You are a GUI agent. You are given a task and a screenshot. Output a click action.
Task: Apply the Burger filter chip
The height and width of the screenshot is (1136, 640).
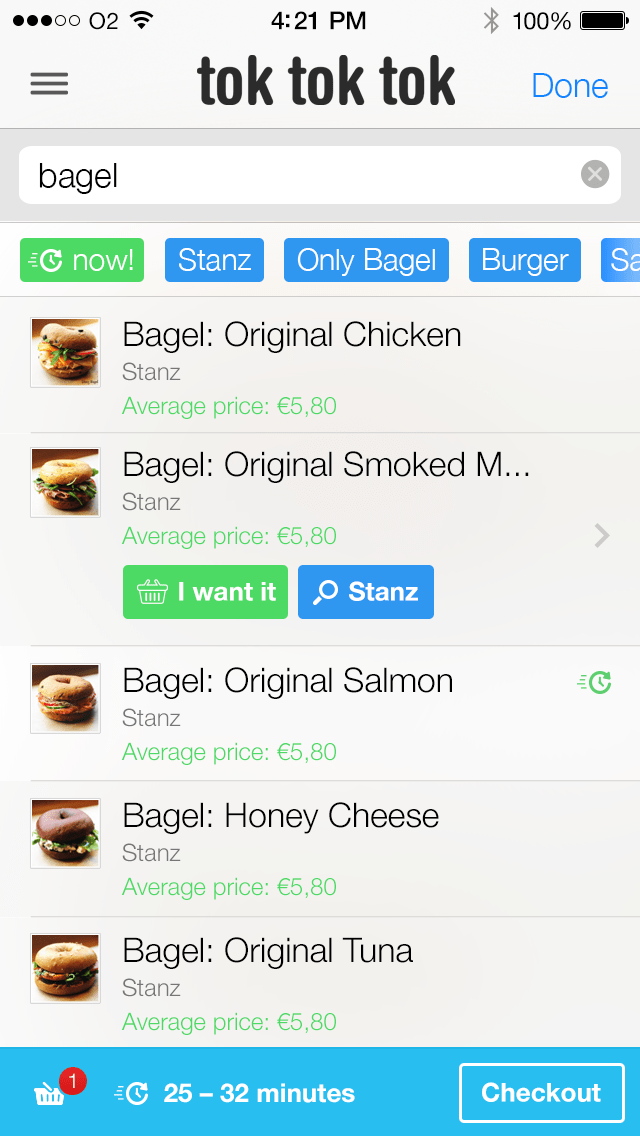tap(525, 260)
